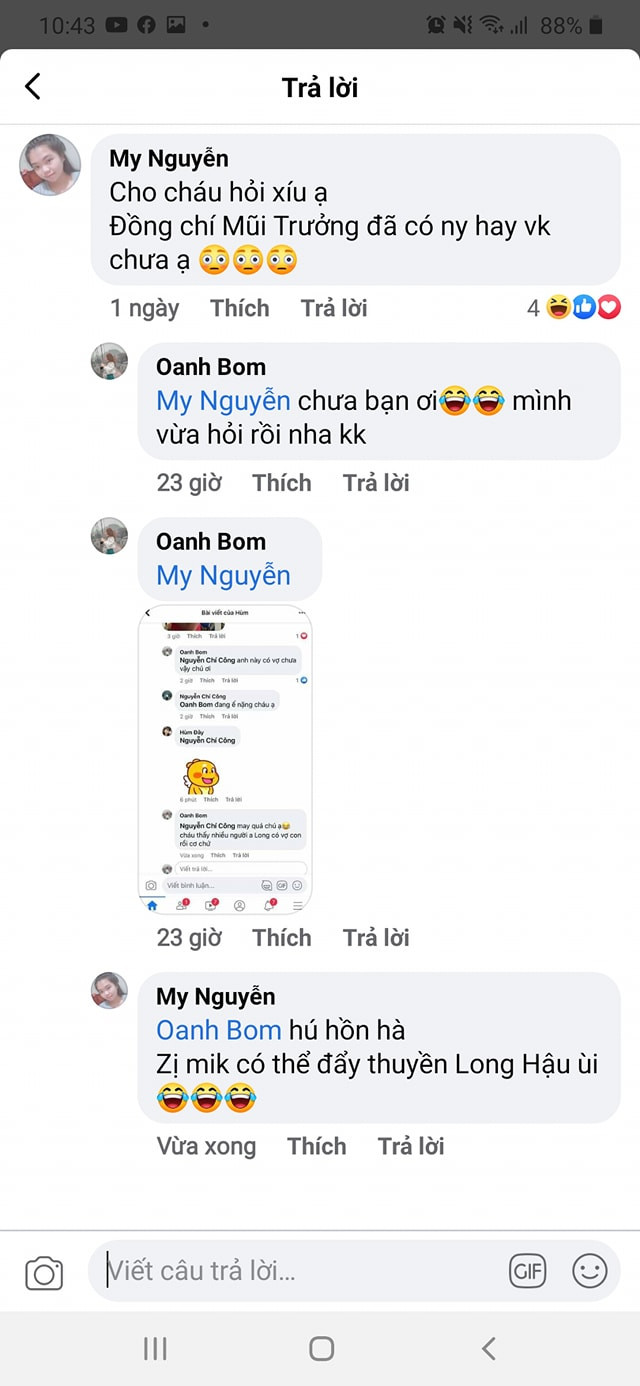Open the My Nguyễn mention in "chưa bạn ơi"
The width and height of the screenshot is (640, 1386).
[x=223, y=401]
